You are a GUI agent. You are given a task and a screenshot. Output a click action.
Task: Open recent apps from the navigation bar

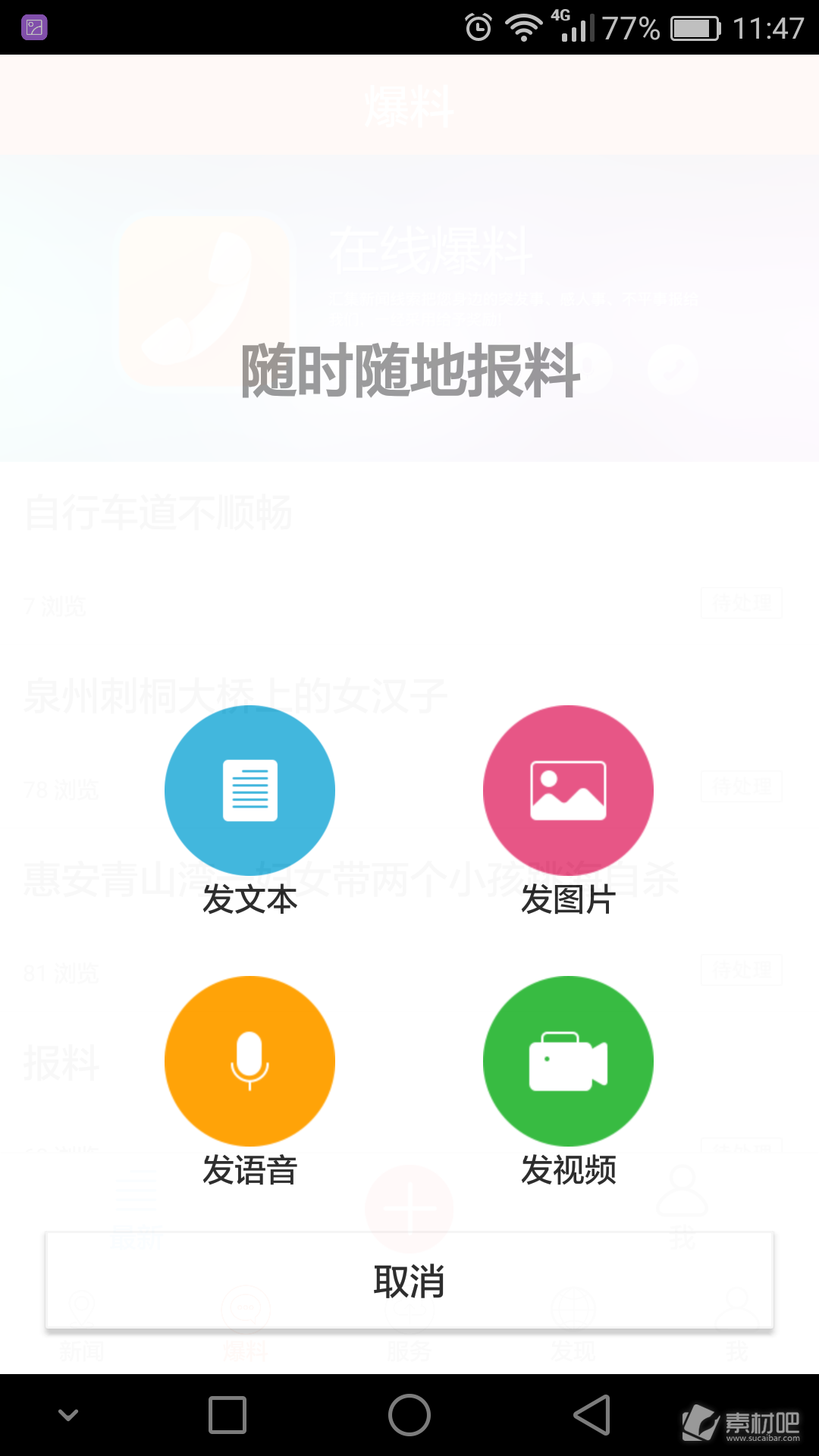pos(227,1415)
